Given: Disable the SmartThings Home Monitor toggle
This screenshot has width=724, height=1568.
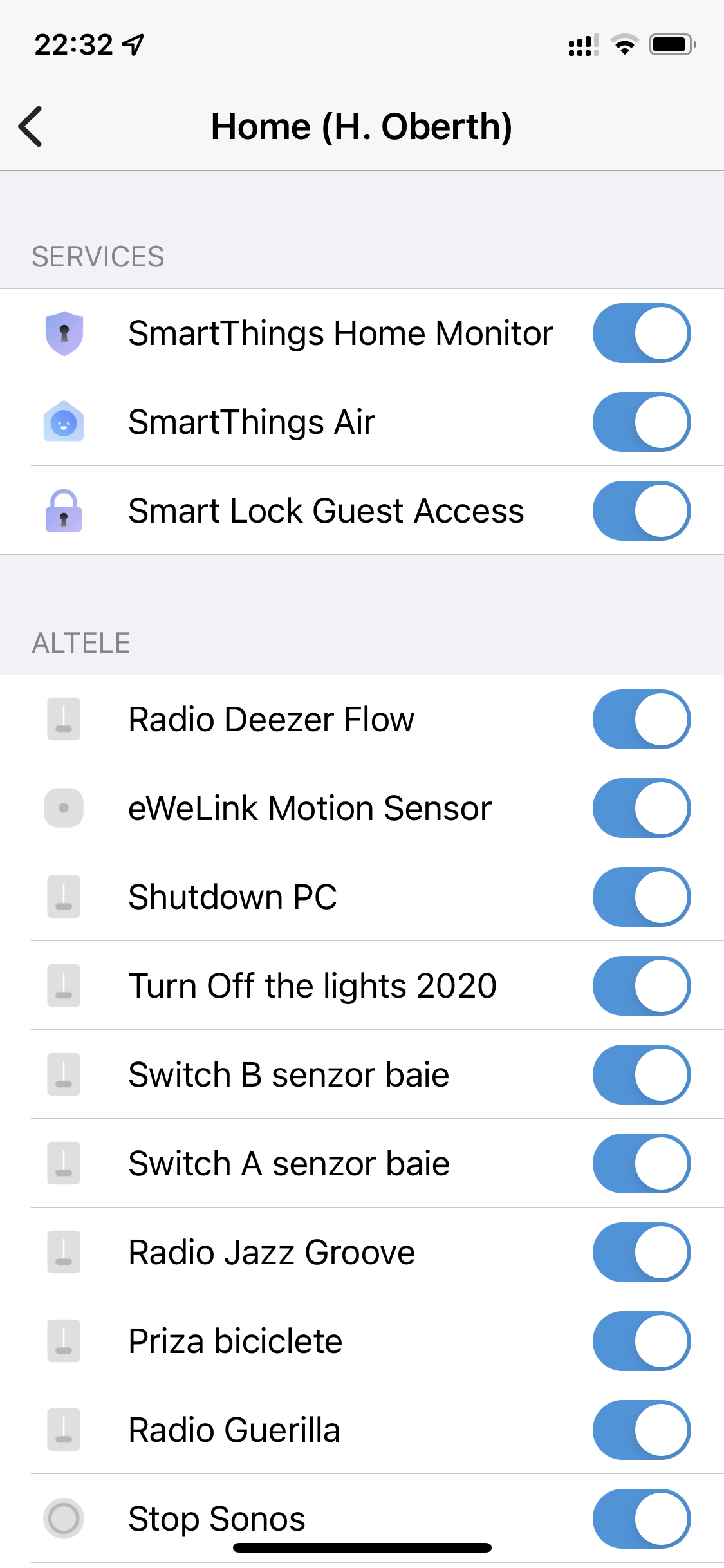Looking at the screenshot, I should 641,333.
